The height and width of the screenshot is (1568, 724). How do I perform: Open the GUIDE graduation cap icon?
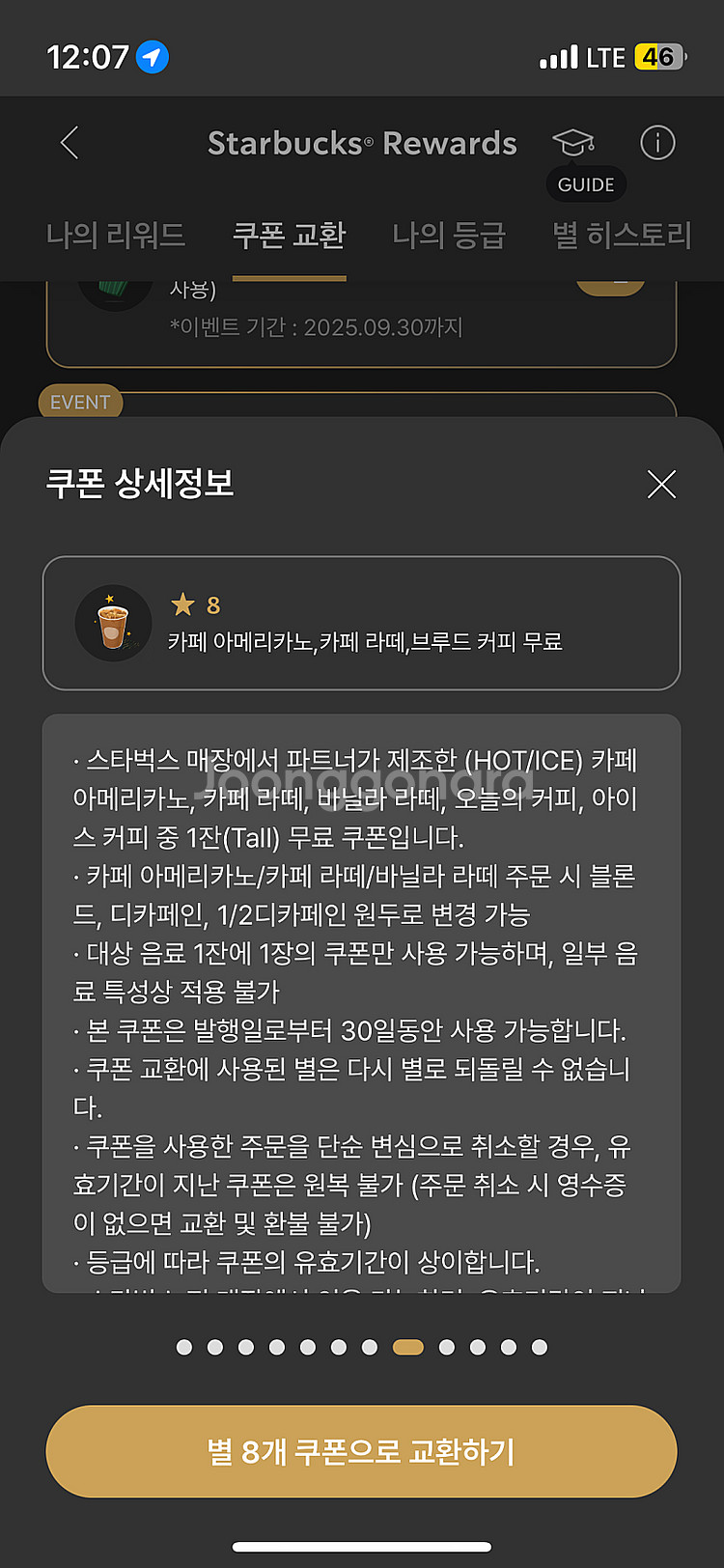tap(575, 142)
